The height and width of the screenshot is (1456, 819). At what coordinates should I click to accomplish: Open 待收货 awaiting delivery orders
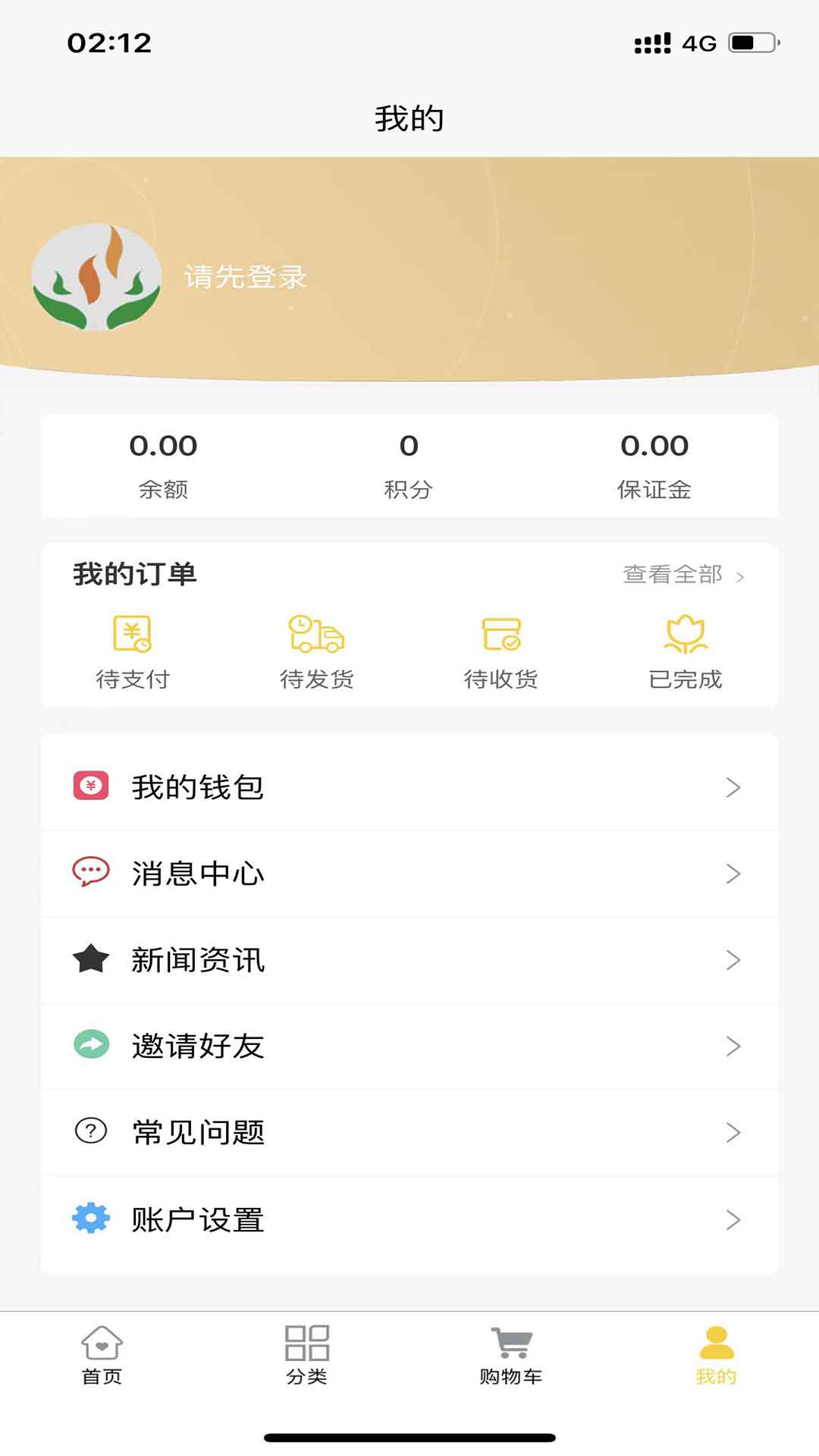click(501, 648)
